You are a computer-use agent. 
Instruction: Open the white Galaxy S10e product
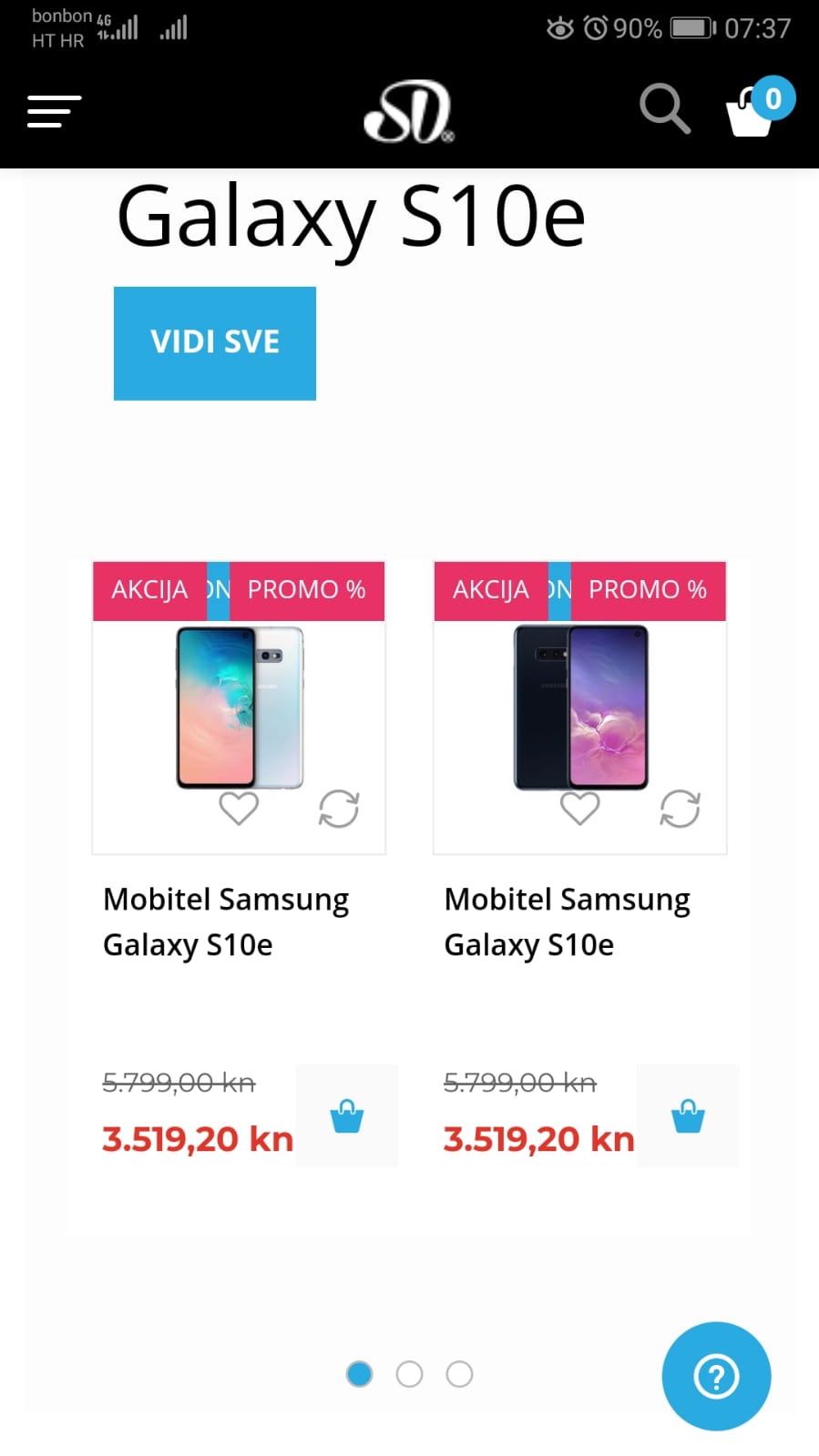[239, 707]
